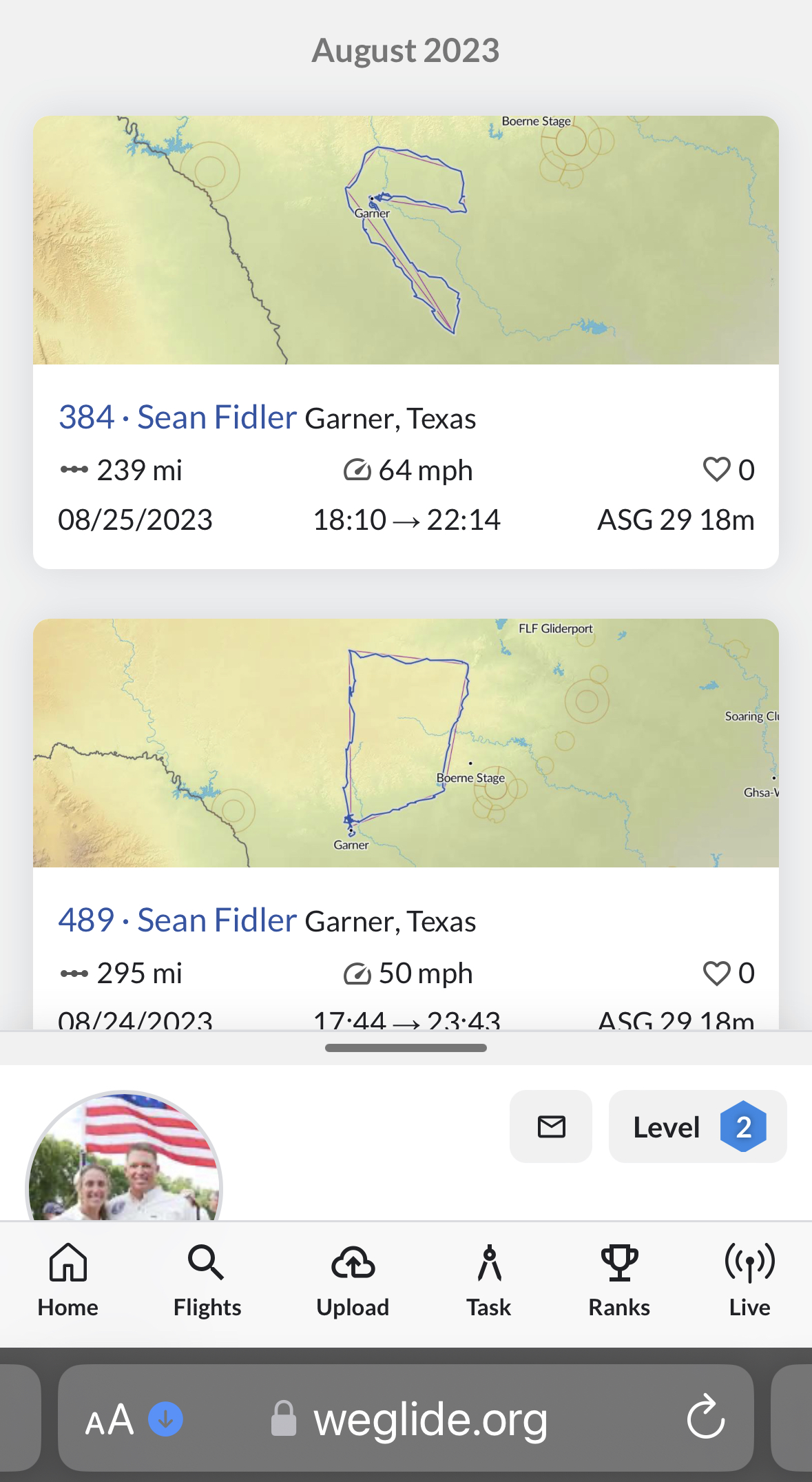Switch to the Task tab
Image resolution: width=812 pixels, height=1482 pixels.
(x=489, y=1281)
